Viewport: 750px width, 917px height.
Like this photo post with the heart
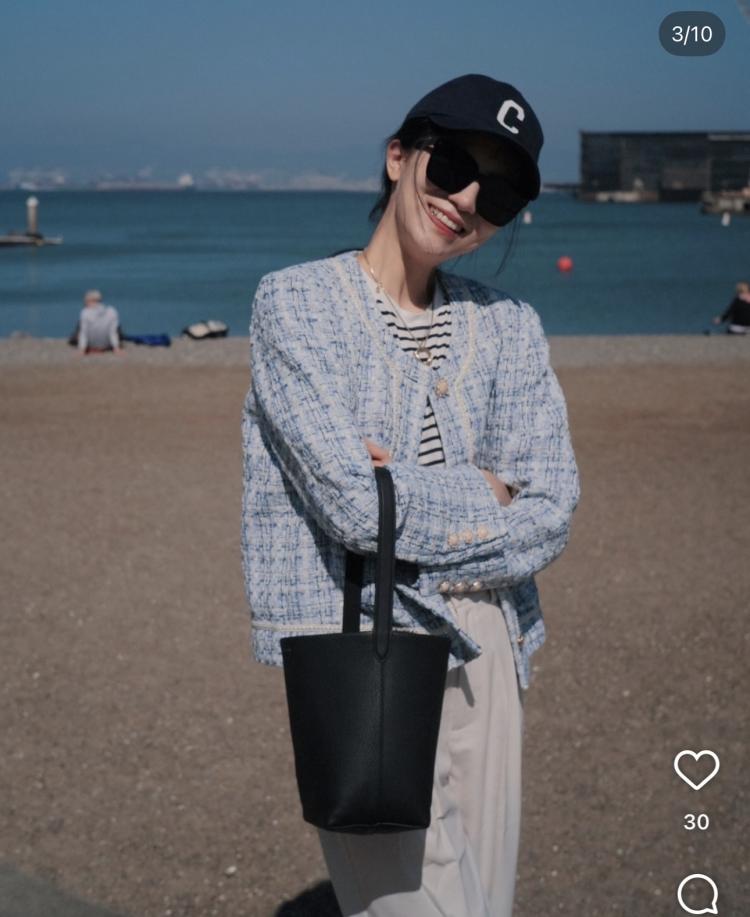[696, 769]
